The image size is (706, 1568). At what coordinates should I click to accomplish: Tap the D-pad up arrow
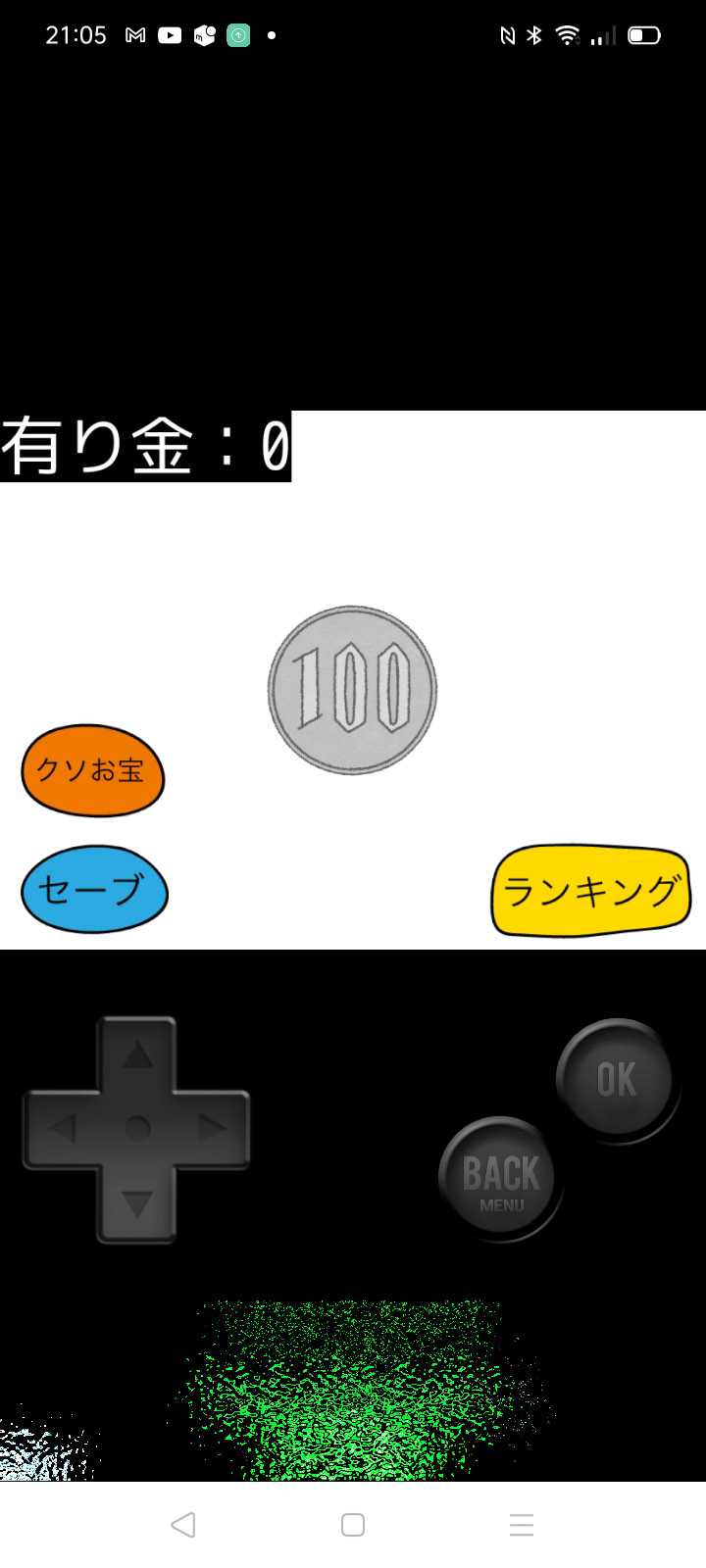pyautogui.click(x=137, y=1055)
